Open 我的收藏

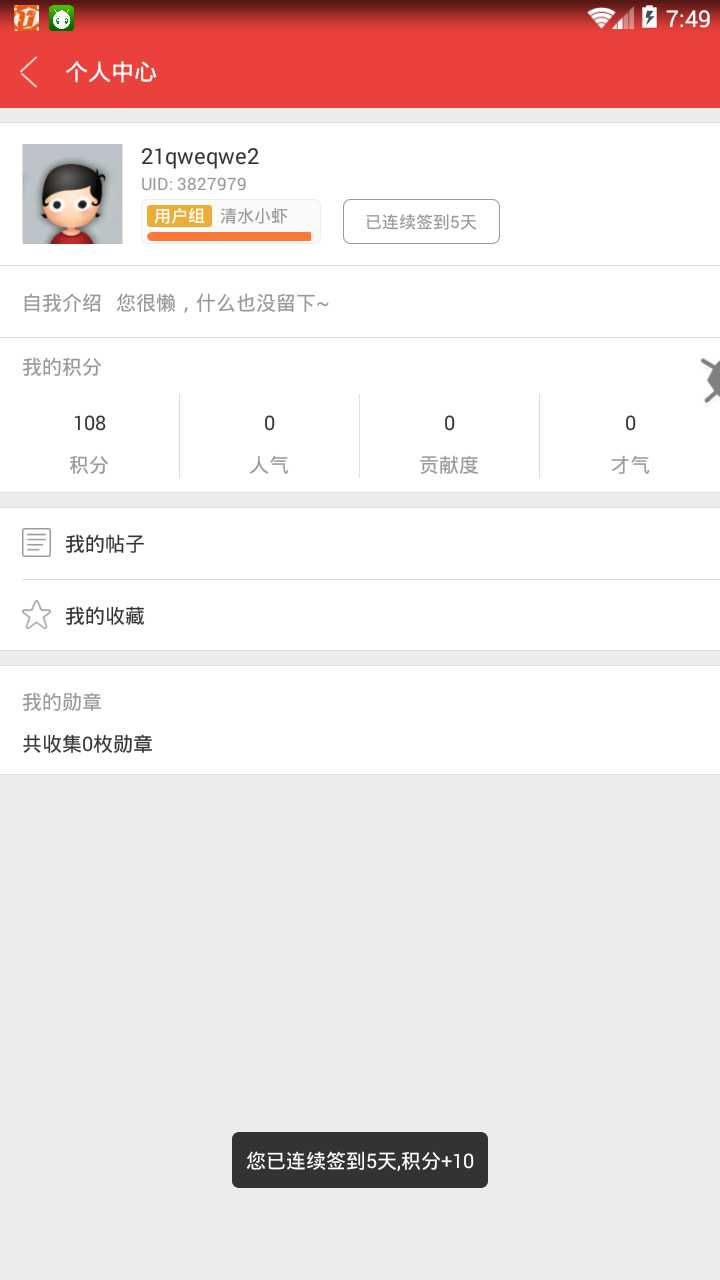click(x=360, y=616)
